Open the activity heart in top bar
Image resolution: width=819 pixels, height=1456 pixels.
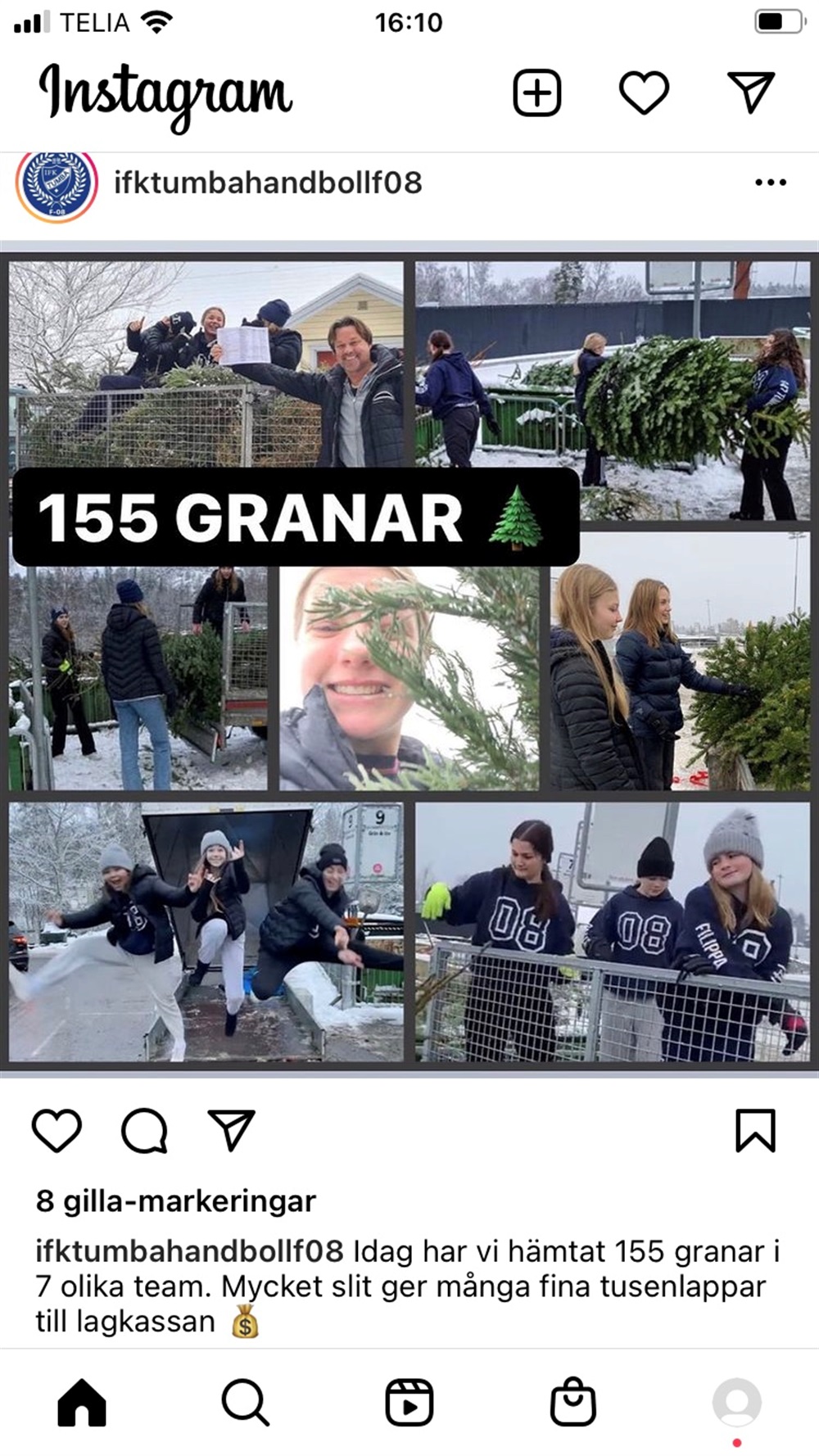point(644,93)
